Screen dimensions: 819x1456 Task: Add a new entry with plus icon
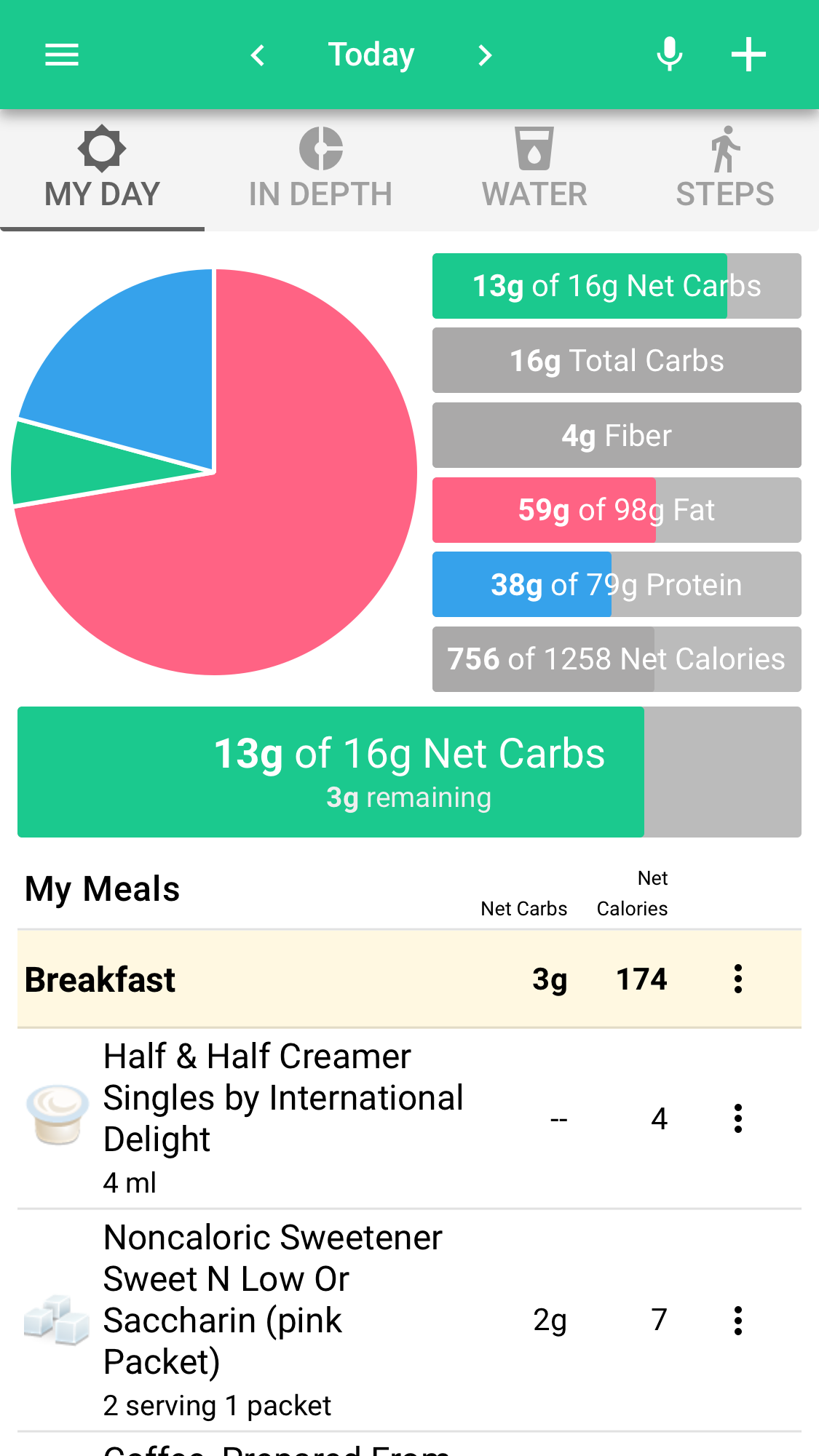pos(748,55)
